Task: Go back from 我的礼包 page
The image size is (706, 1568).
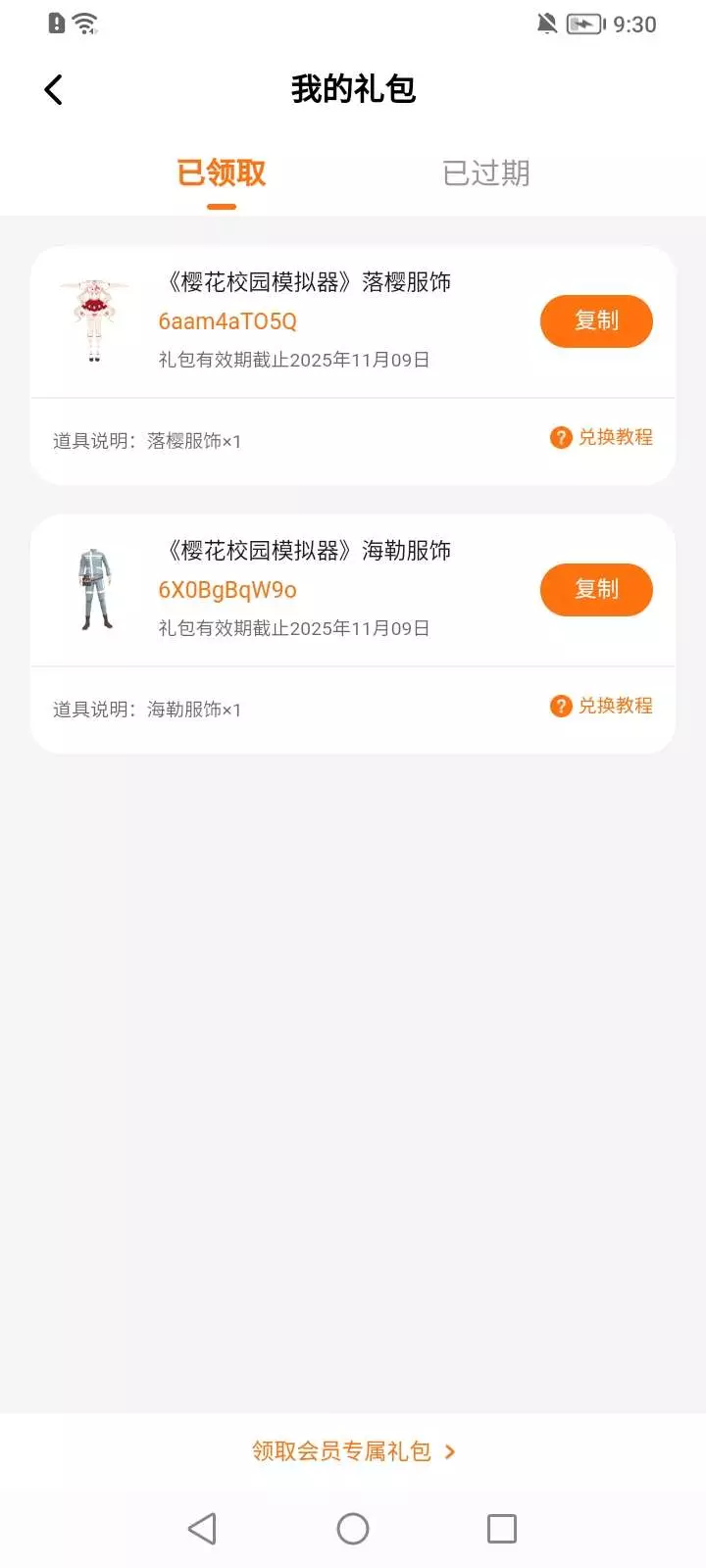Action: pos(54,90)
